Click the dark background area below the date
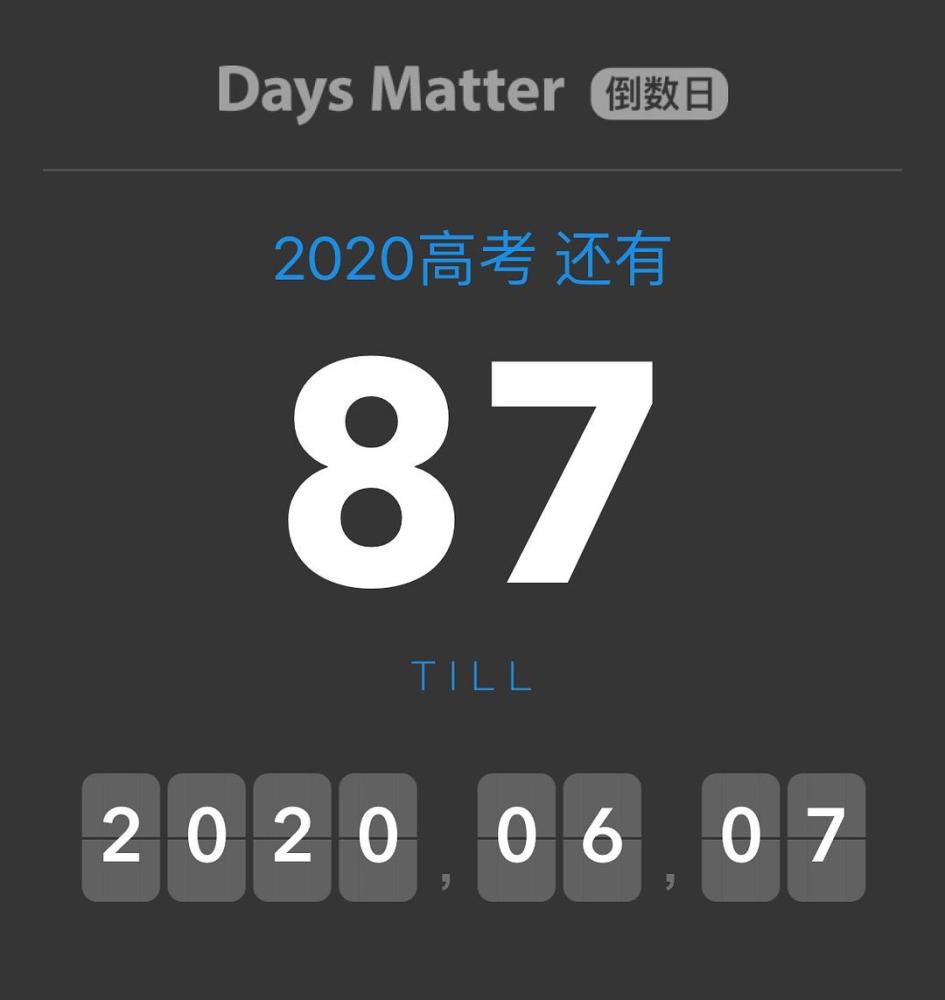The height and width of the screenshot is (1000, 945). [472, 960]
